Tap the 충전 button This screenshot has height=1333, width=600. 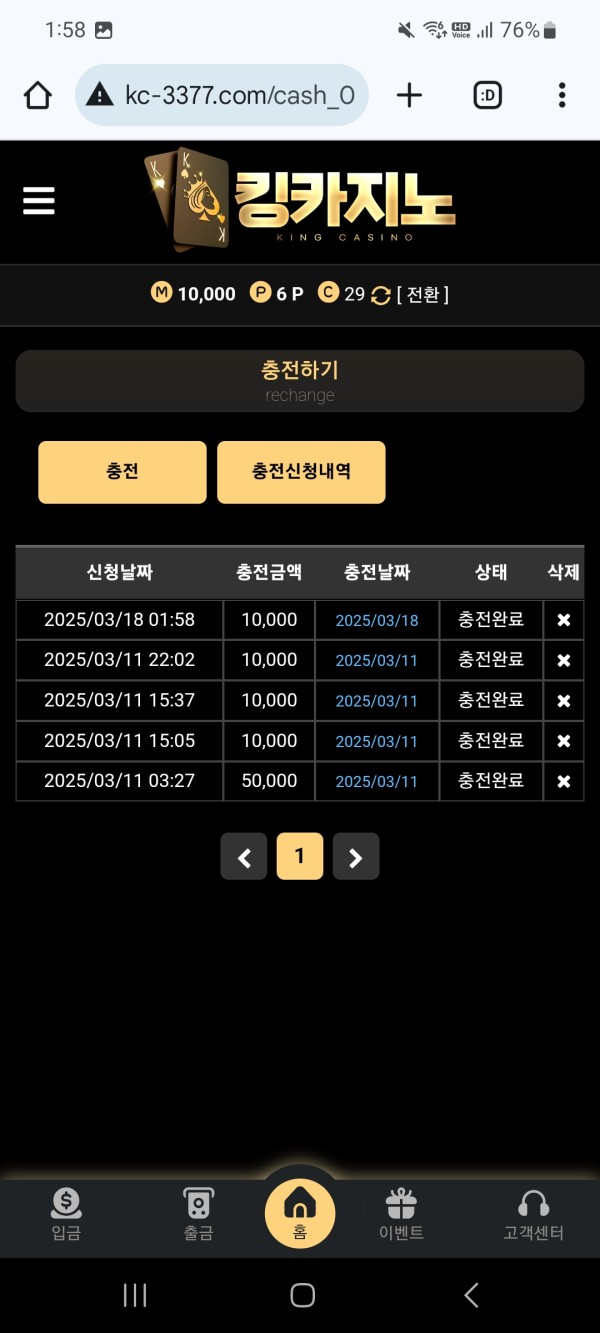coord(122,472)
